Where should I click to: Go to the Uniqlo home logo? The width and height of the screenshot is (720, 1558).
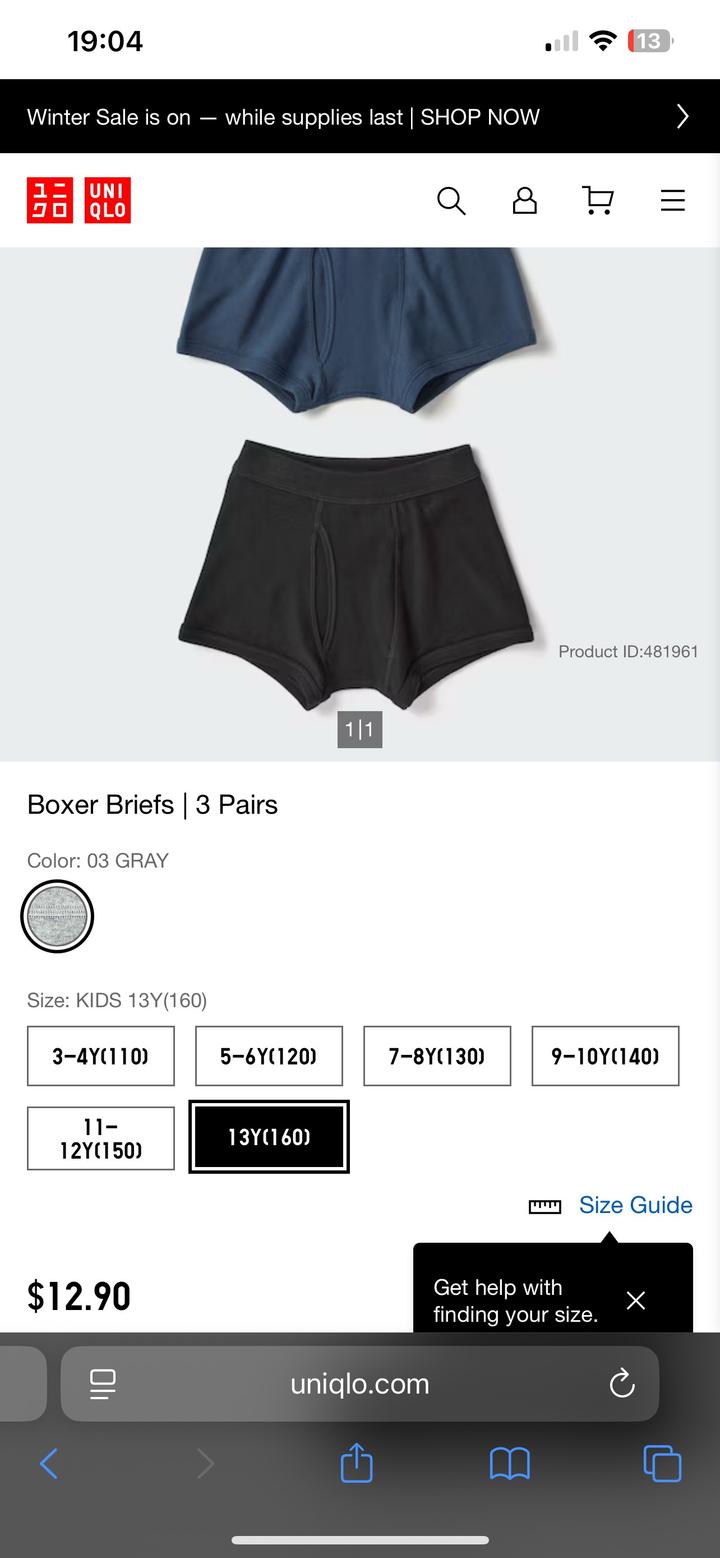coord(79,200)
